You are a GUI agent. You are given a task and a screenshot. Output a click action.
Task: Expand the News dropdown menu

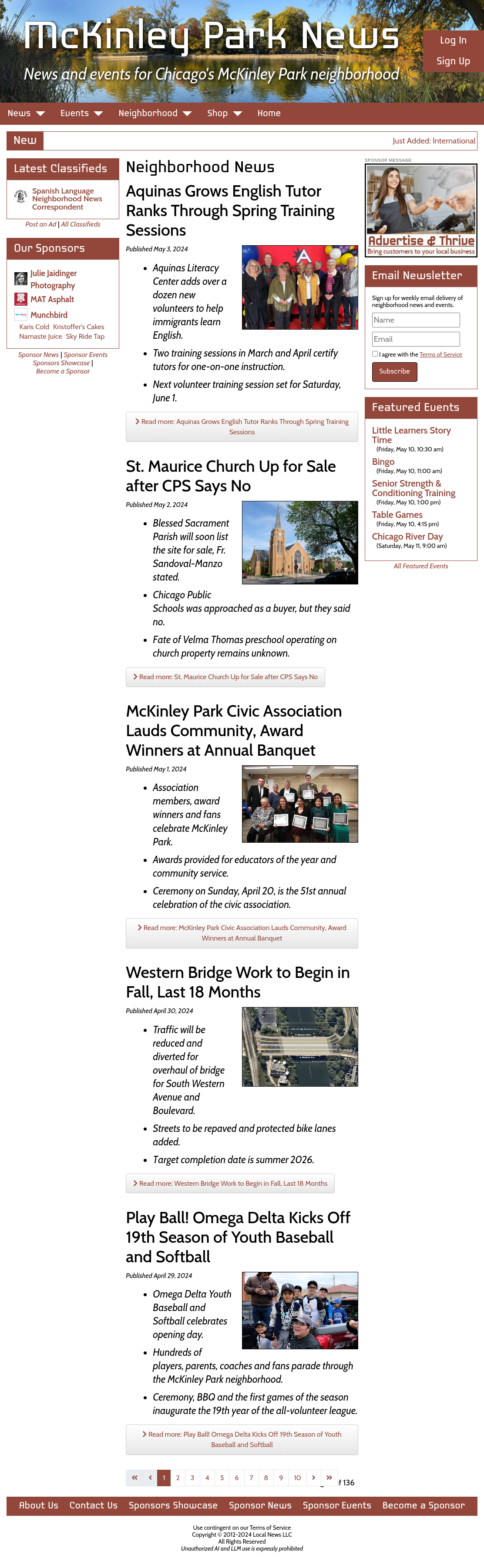tap(26, 113)
